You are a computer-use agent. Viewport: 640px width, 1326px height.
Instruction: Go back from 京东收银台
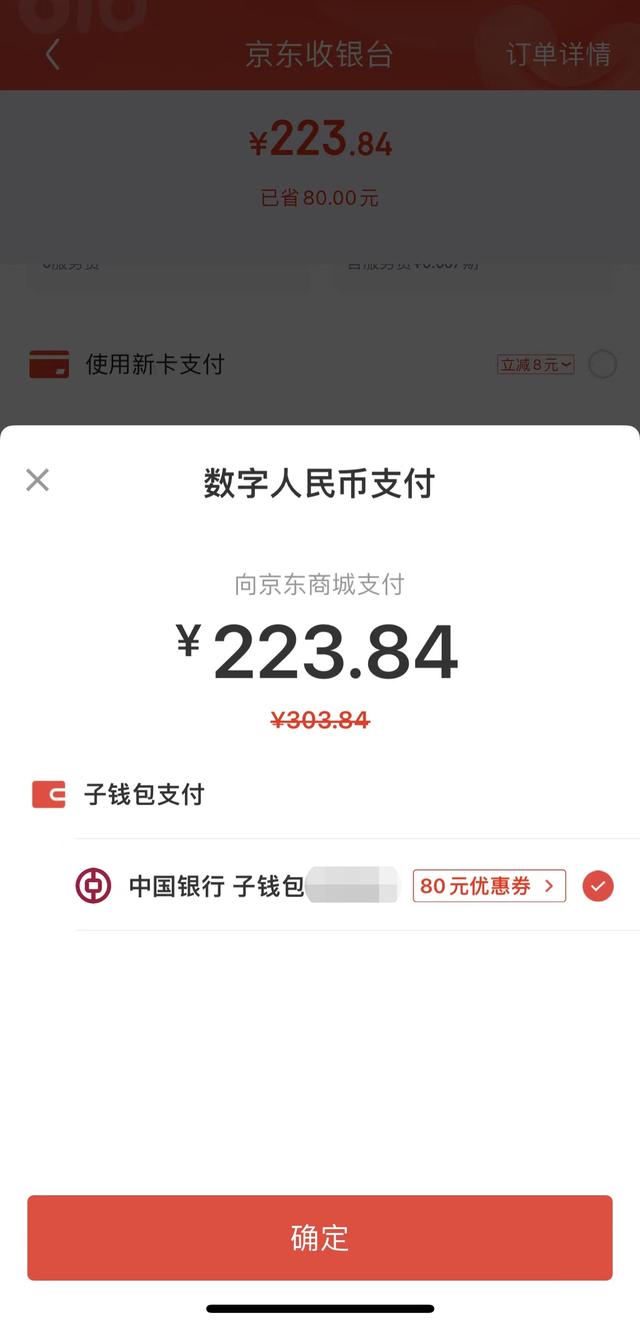pyautogui.click(x=53, y=54)
